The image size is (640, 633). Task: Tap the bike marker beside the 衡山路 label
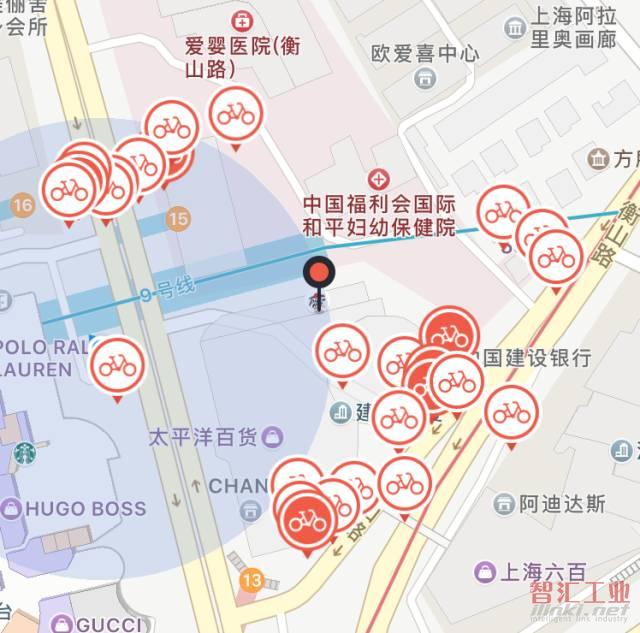(x=556, y=256)
